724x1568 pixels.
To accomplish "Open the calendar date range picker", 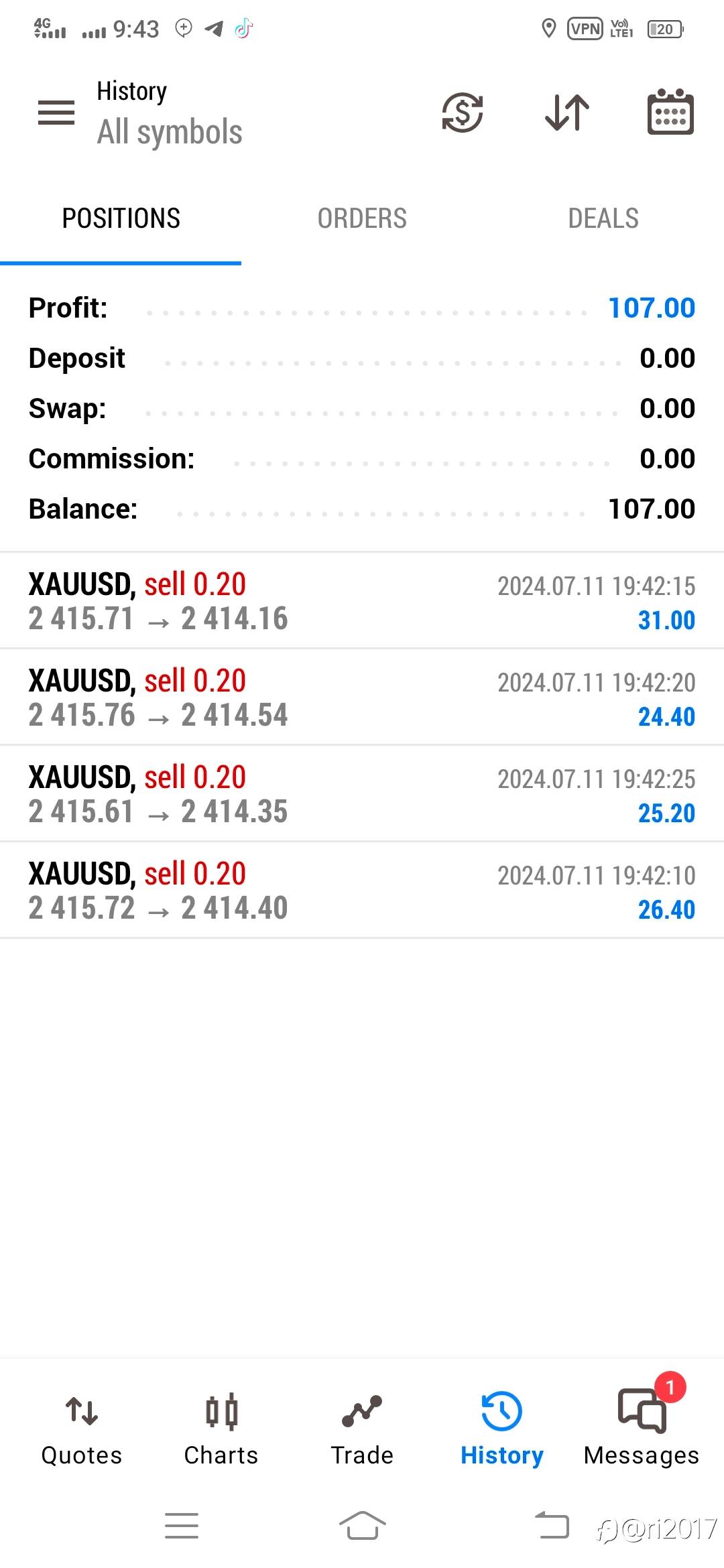I will [x=670, y=112].
